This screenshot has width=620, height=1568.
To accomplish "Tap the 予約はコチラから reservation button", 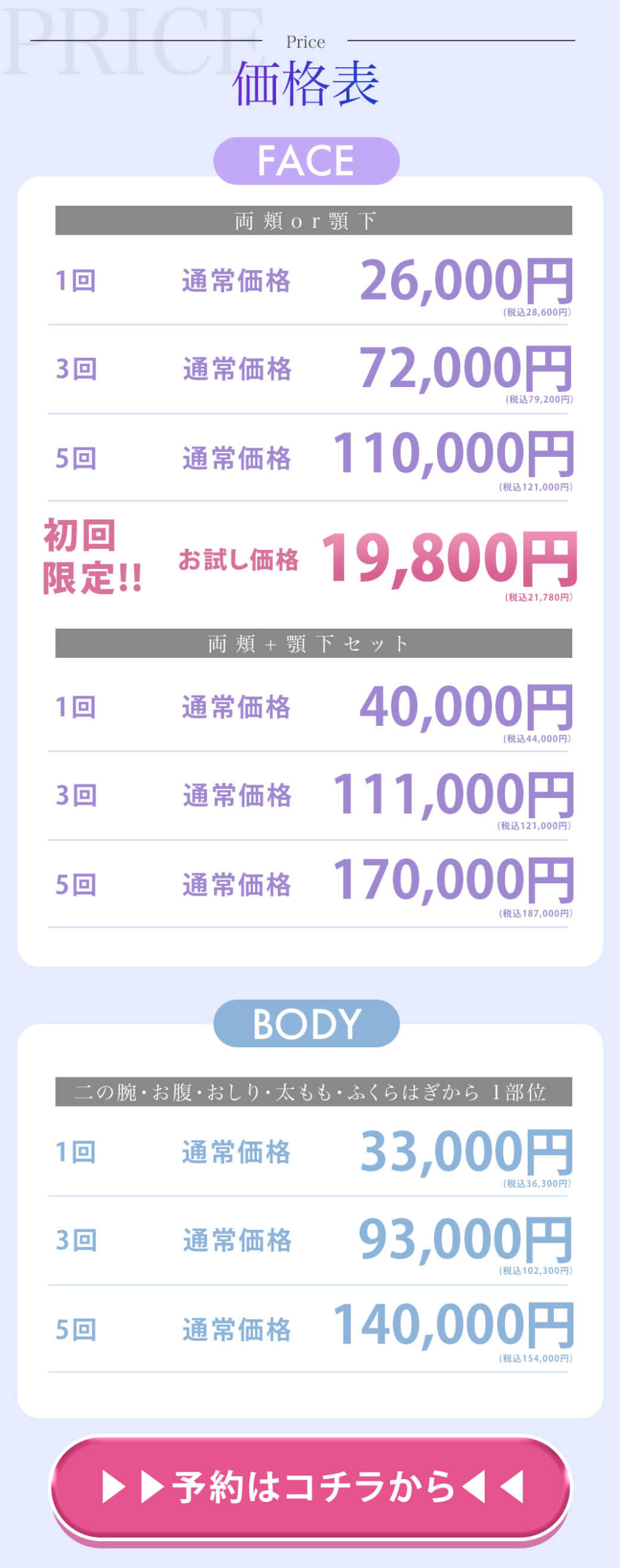I will tap(310, 1487).
